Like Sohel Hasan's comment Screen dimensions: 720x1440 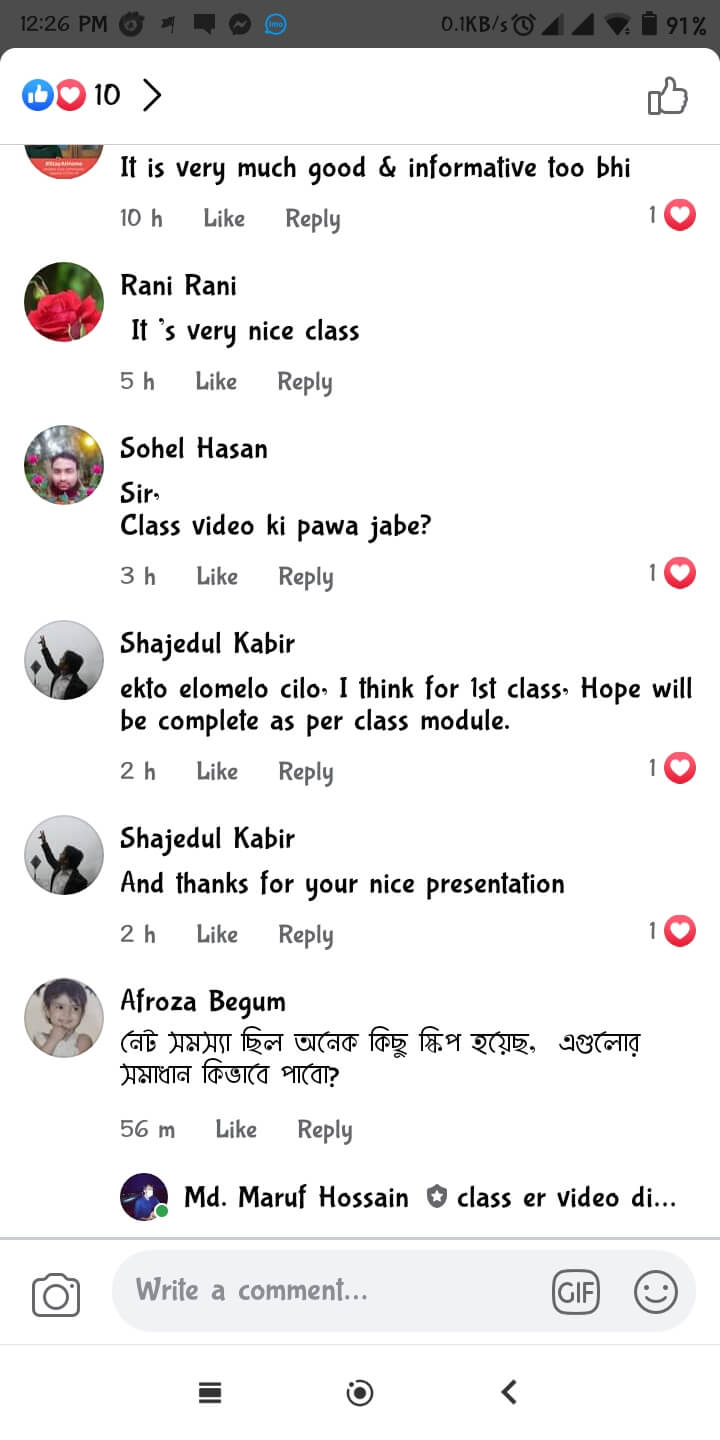point(217,576)
